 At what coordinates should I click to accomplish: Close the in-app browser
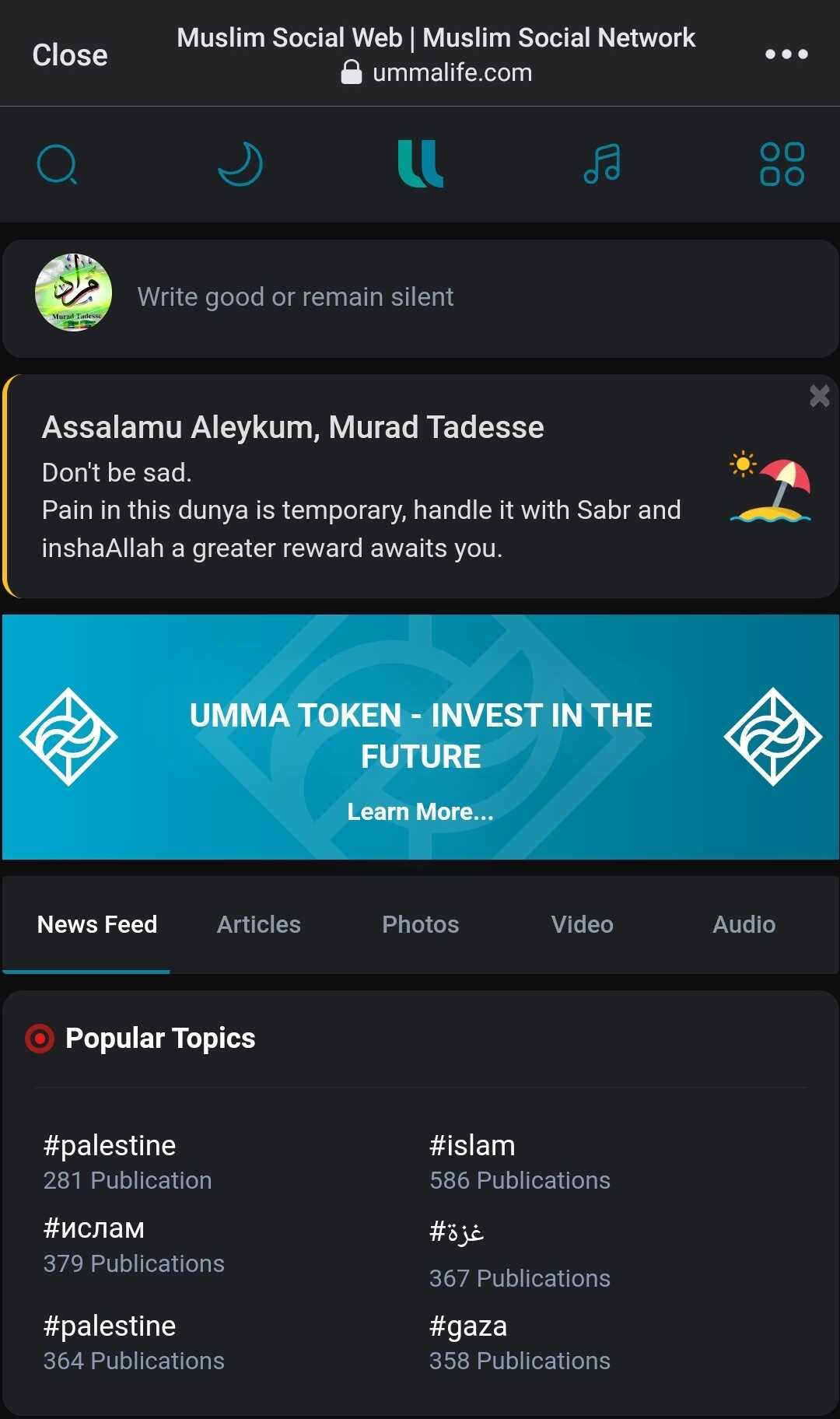tap(70, 55)
